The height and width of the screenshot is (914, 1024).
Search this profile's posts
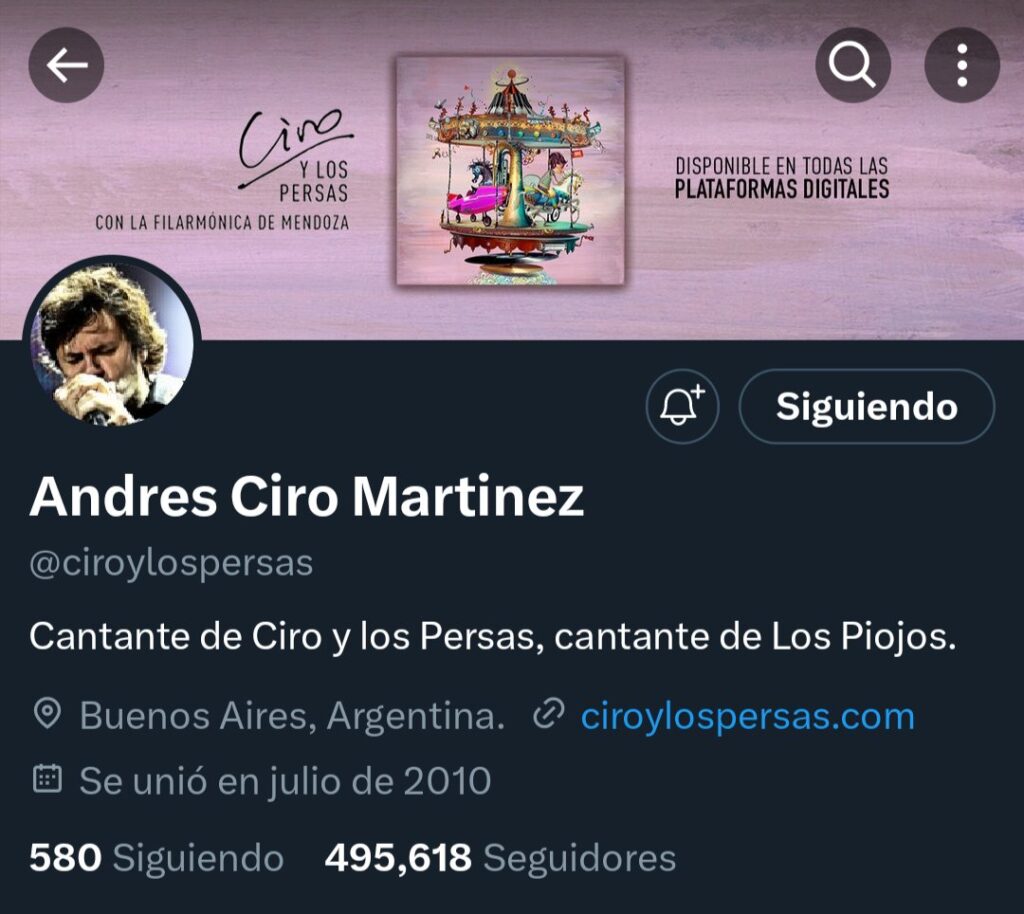853,66
